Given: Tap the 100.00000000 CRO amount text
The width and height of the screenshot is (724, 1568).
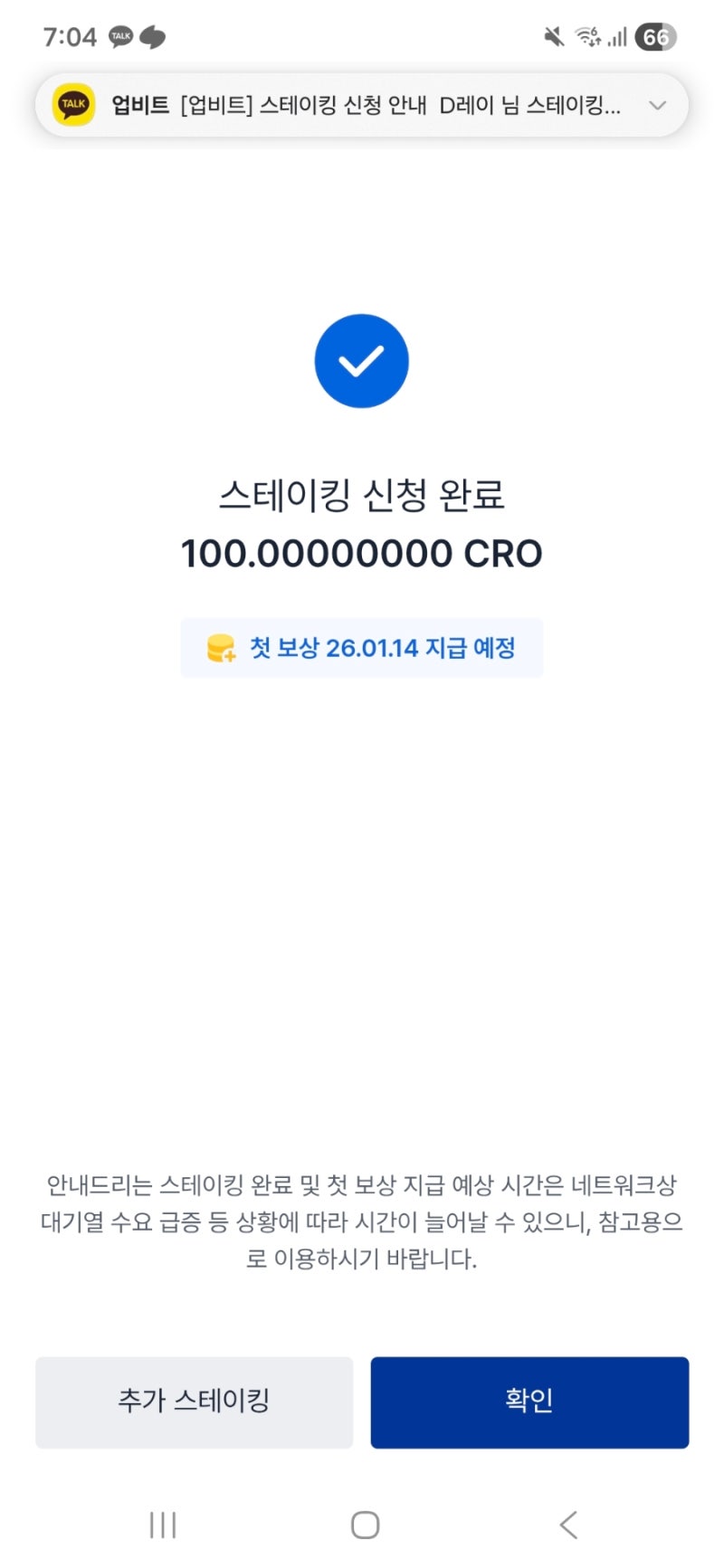Looking at the screenshot, I should (x=362, y=553).
